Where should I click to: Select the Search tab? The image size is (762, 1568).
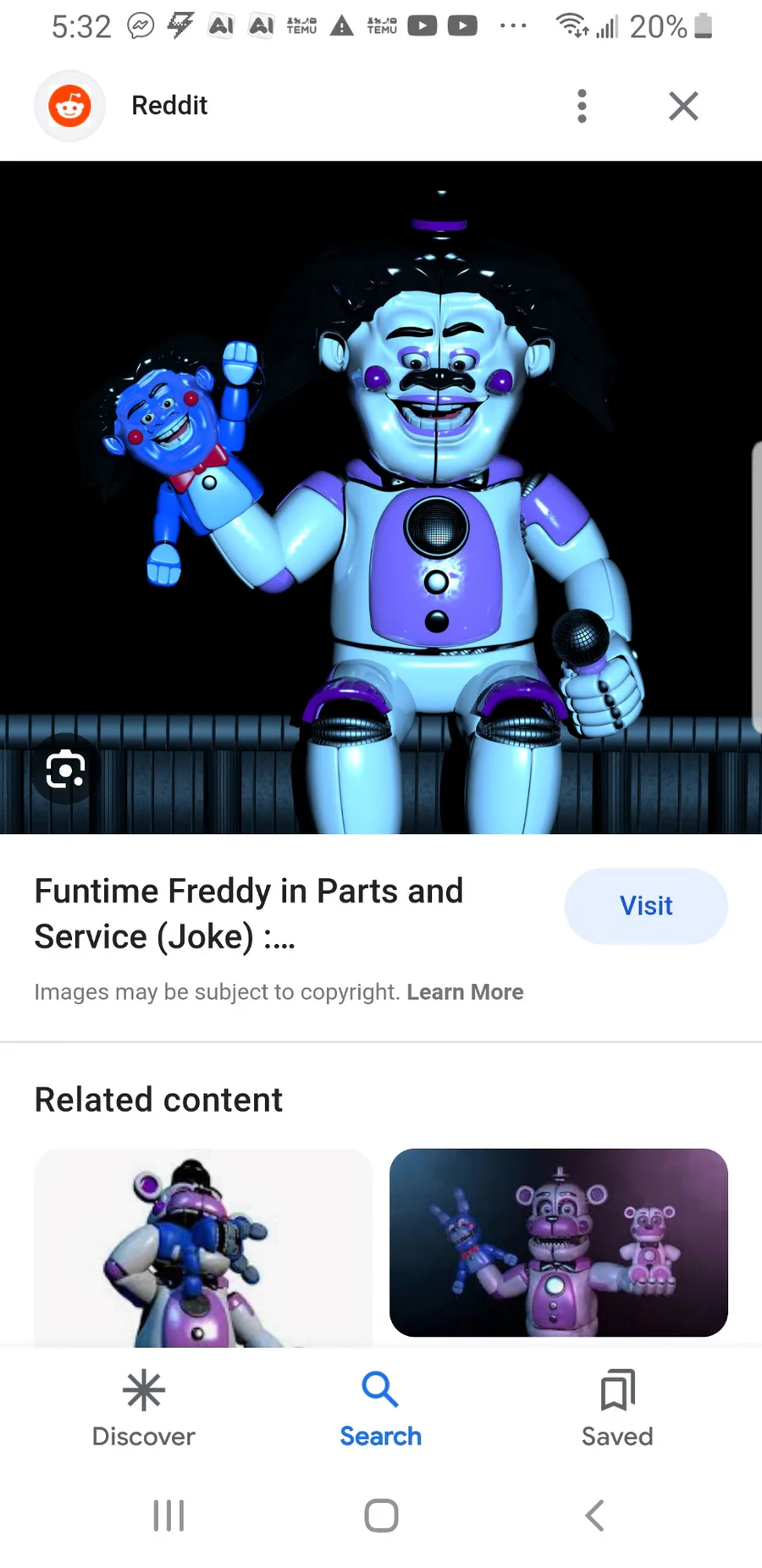tap(380, 1408)
